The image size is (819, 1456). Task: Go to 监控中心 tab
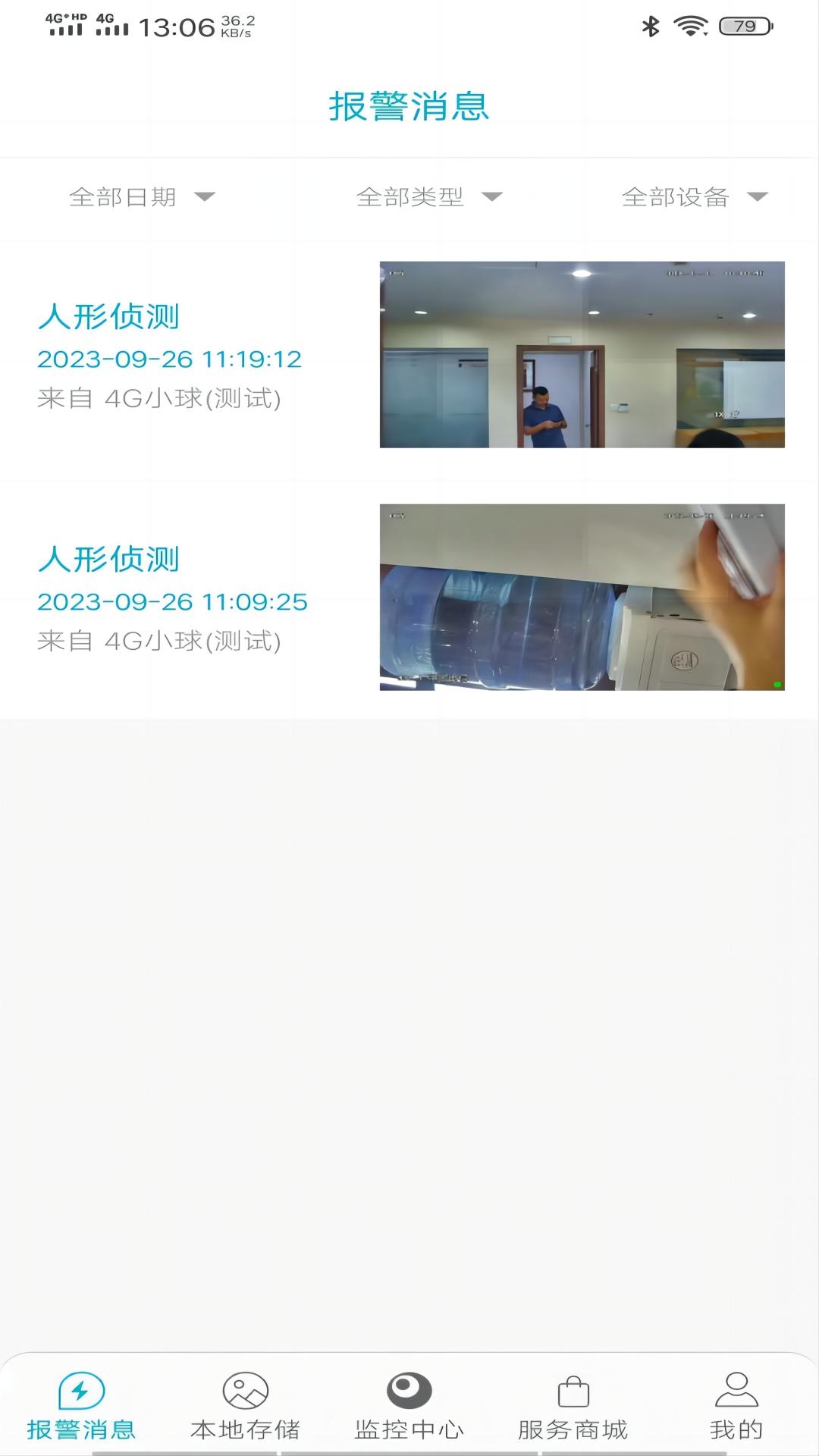click(x=409, y=1406)
